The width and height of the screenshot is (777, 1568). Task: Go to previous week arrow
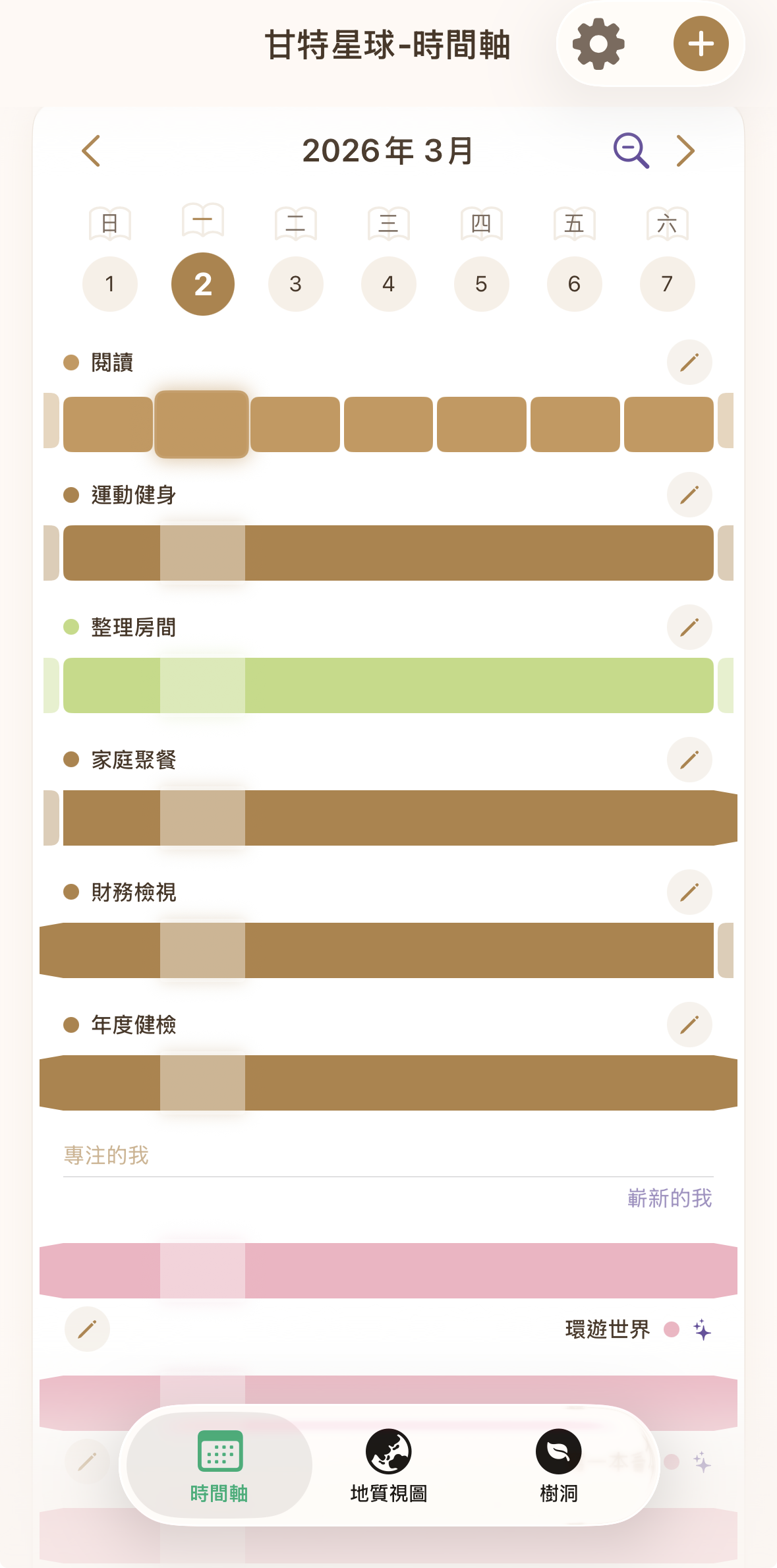(x=91, y=151)
